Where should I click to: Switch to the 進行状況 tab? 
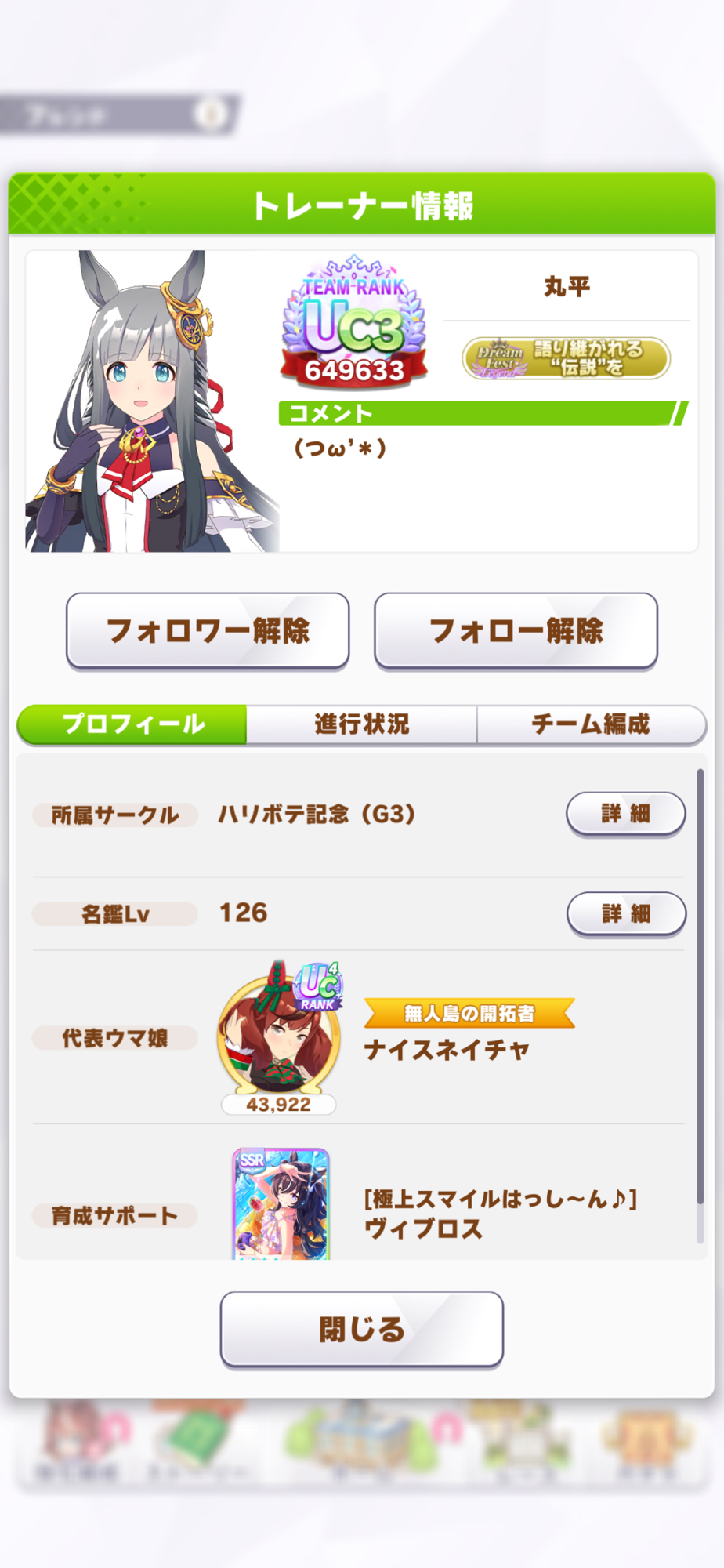(361, 724)
